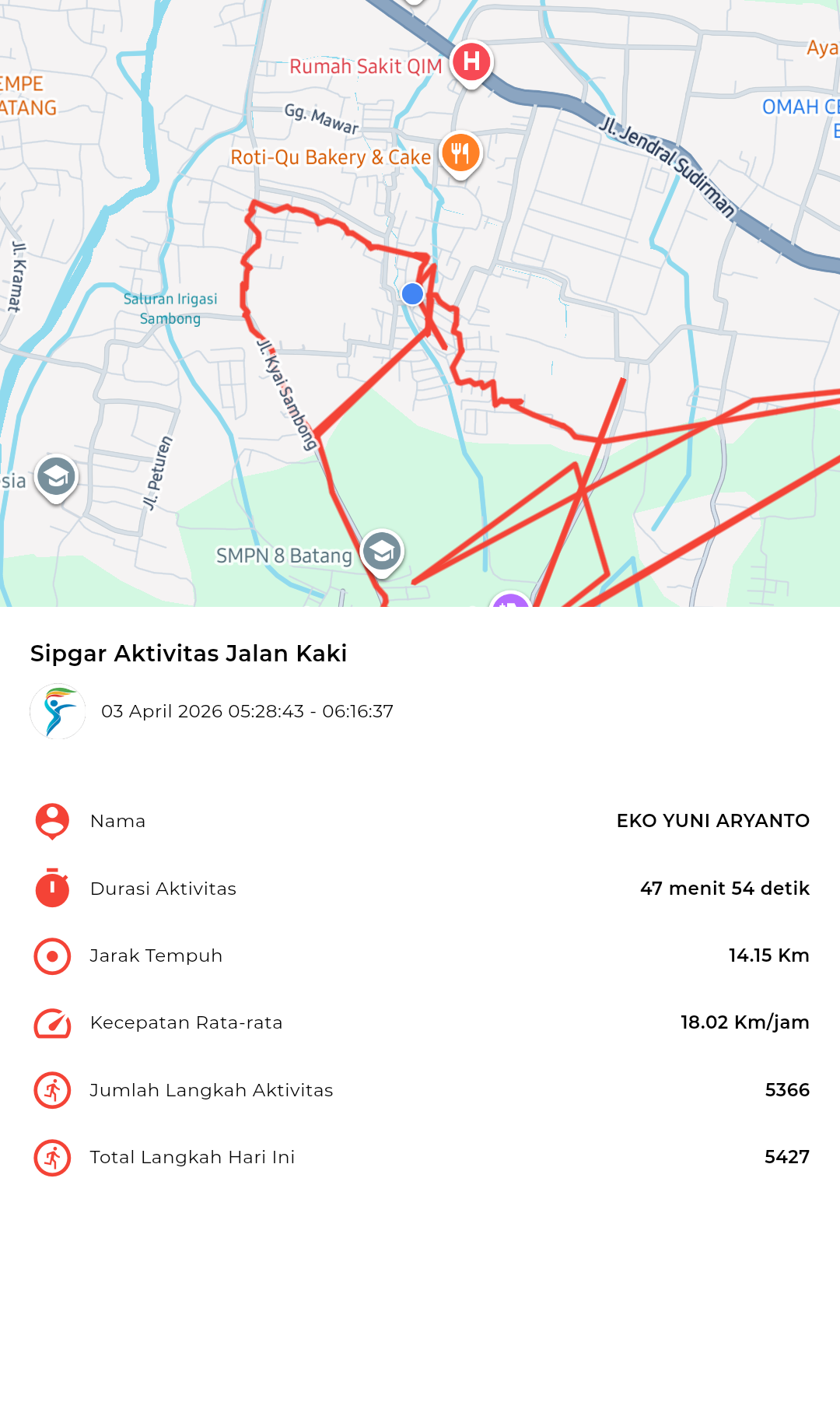Open the SMPN 8 Batang school marker
840x1406 pixels.
coord(382,551)
